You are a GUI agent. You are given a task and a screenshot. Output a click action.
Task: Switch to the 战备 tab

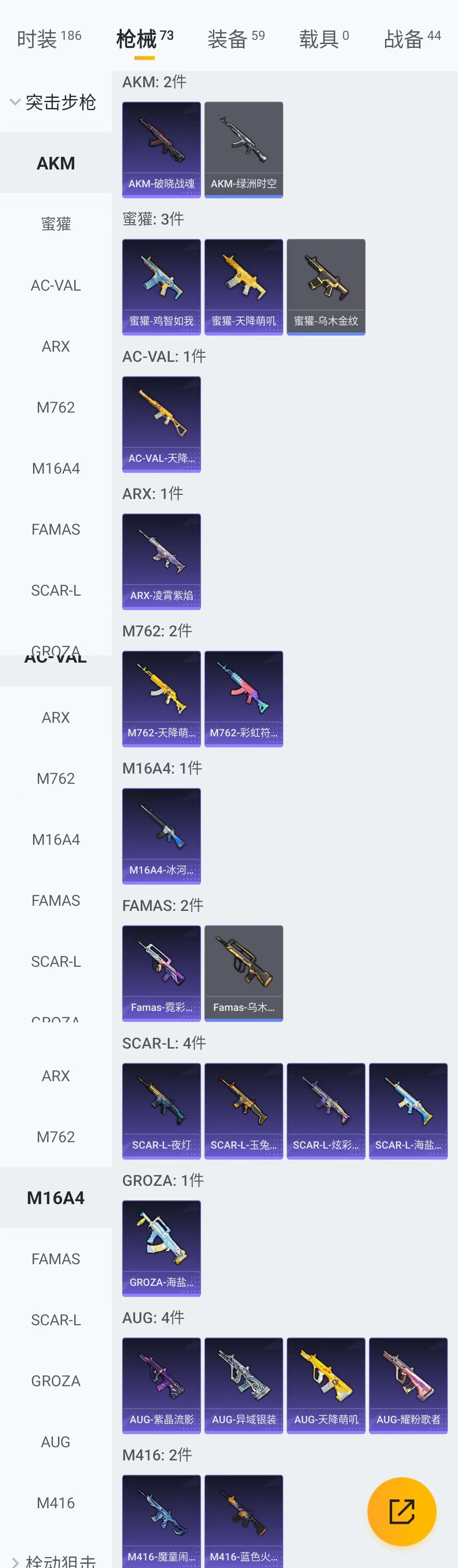click(x=412, y=39)
